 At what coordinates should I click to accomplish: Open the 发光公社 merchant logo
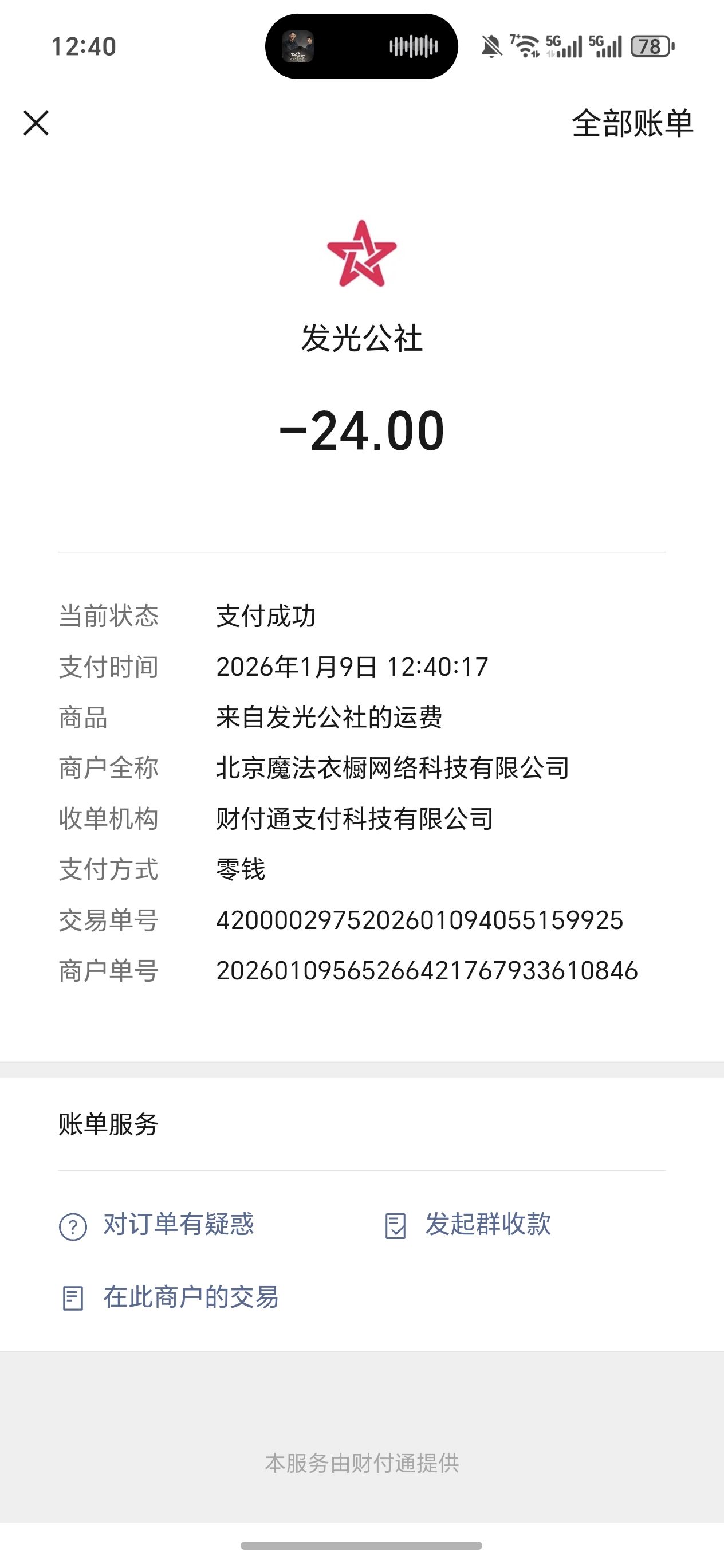pos(361,254)
